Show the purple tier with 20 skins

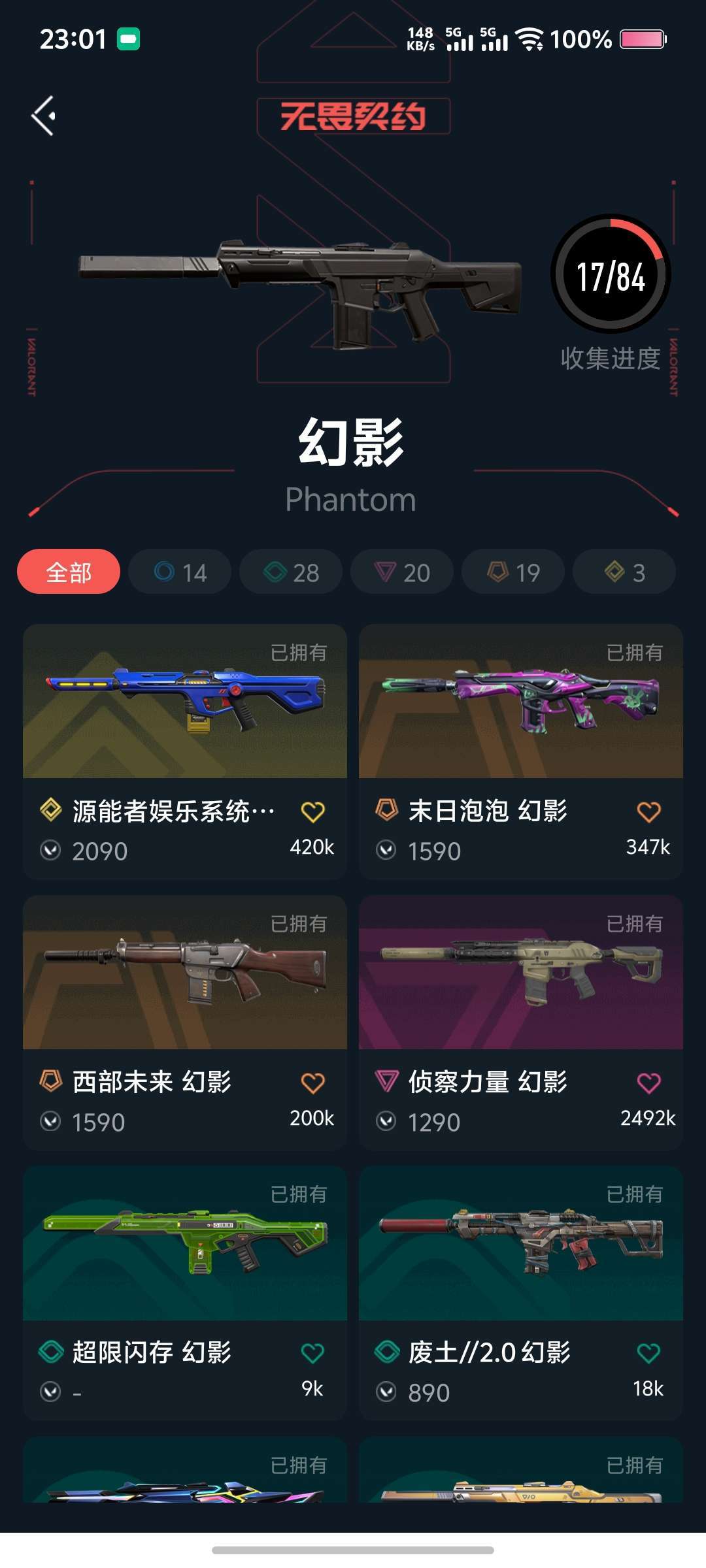click(402, 572)
